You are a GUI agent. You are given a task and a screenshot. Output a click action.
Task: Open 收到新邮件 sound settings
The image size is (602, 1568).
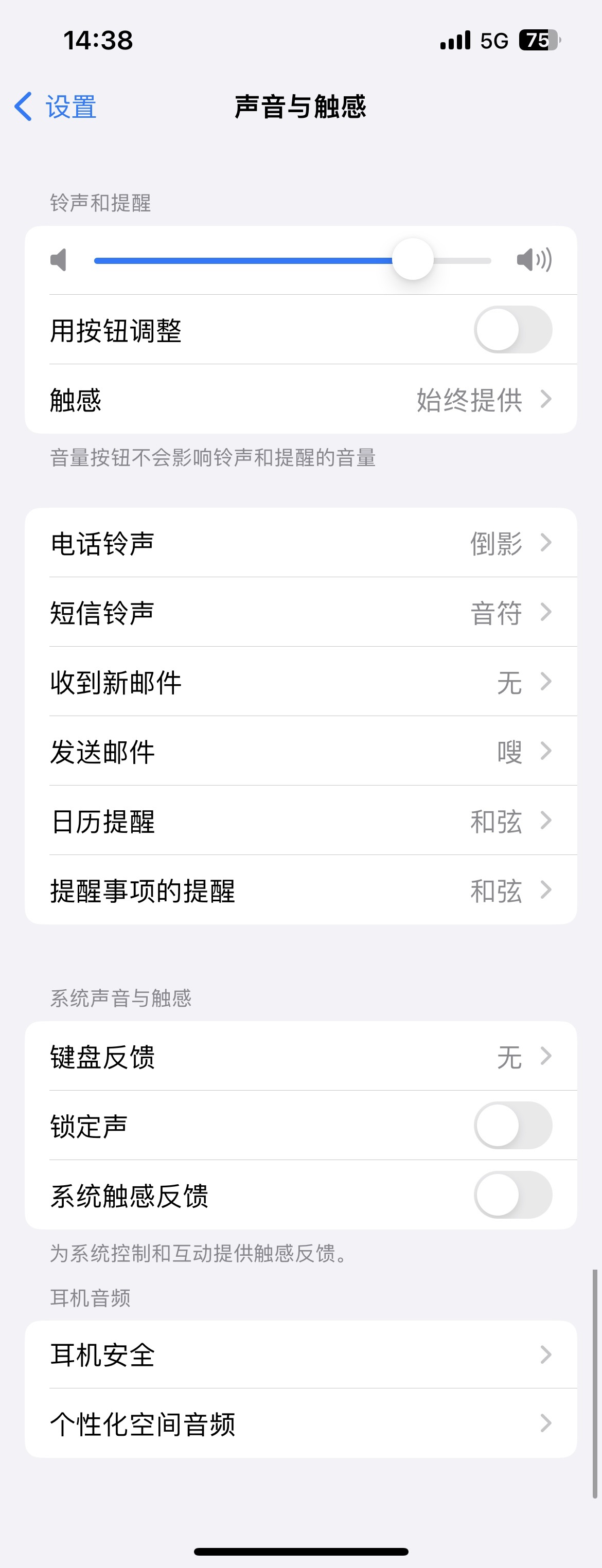[x=300, y=682]
